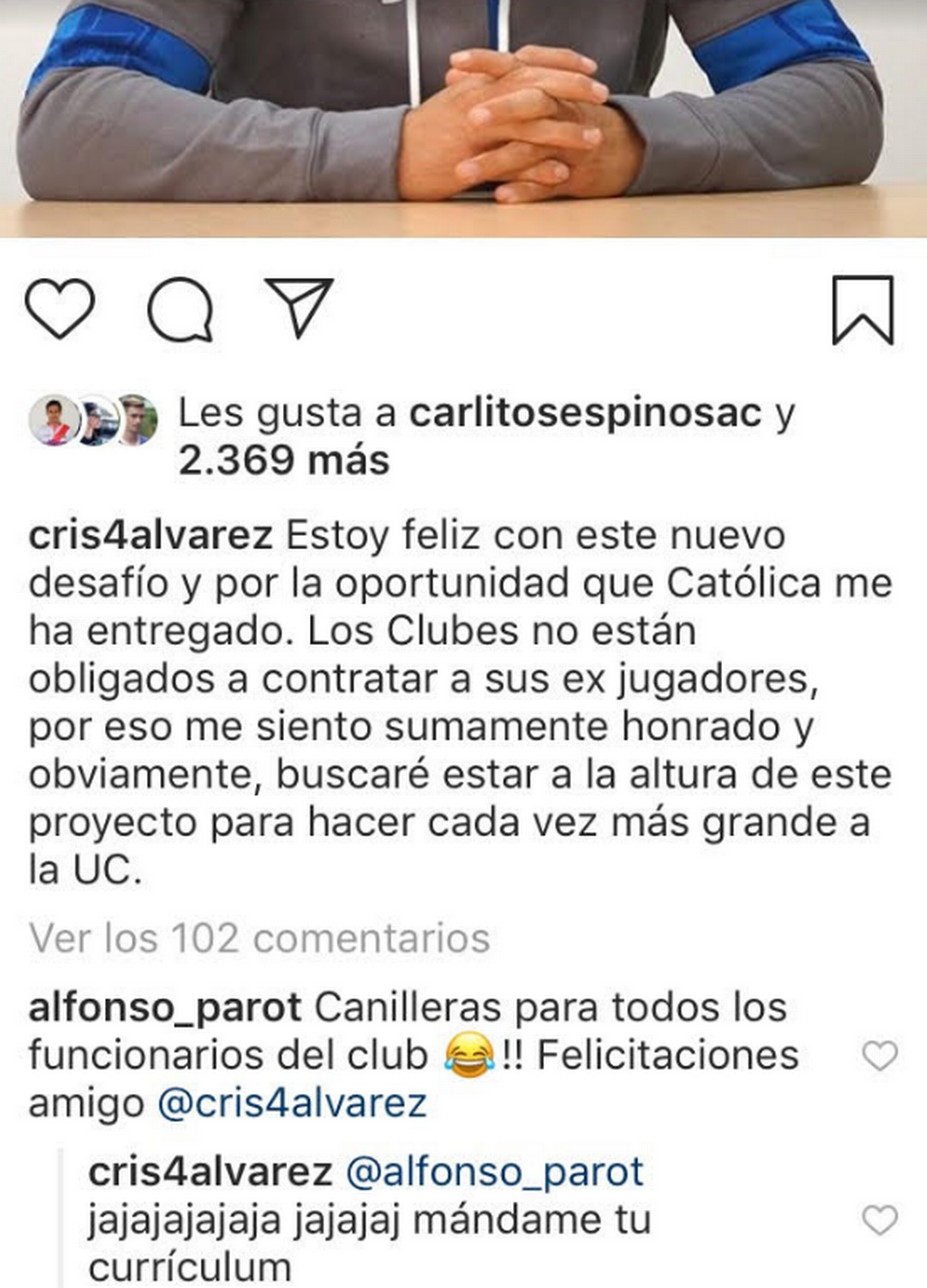Share the post via paper plane icon

tap(298, 307)
